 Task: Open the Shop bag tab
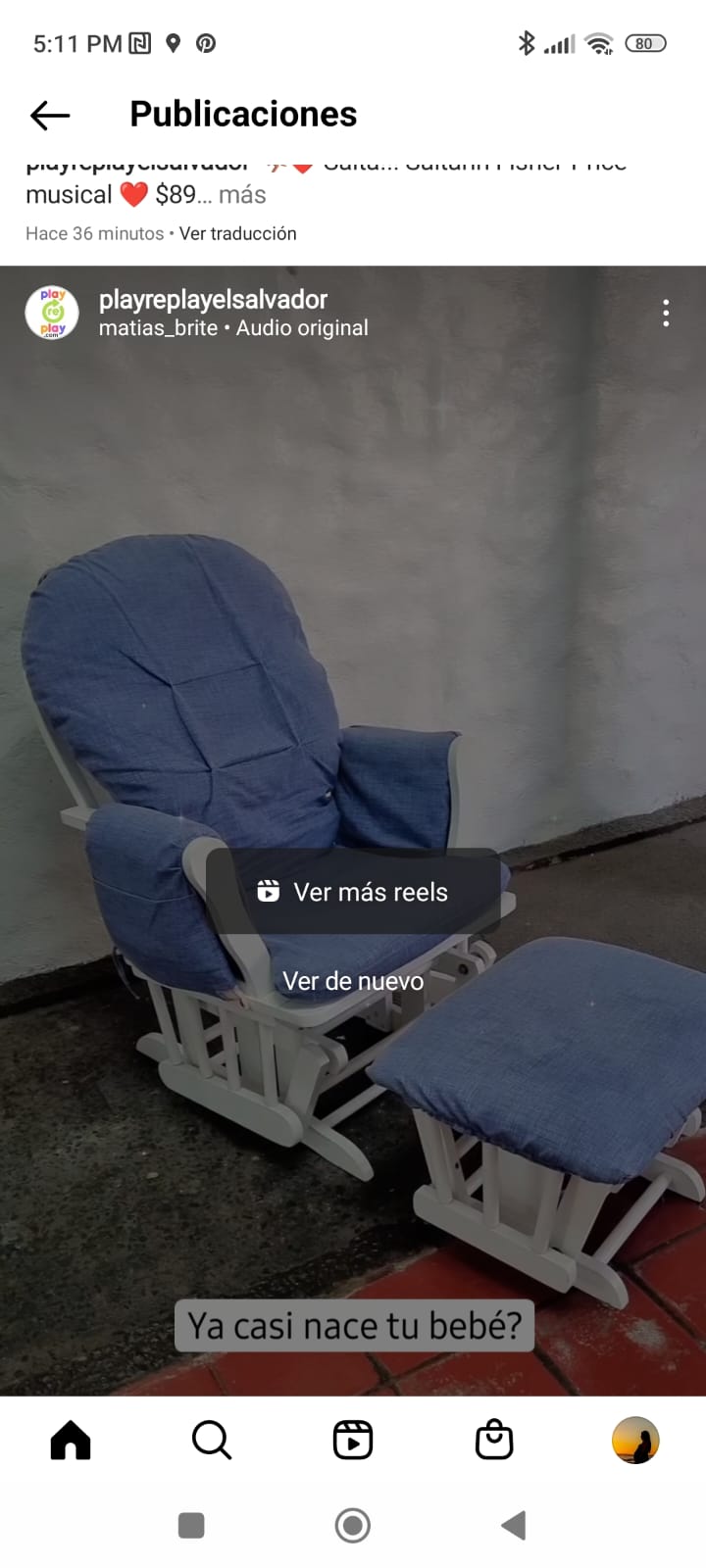tap(494, 1441)
